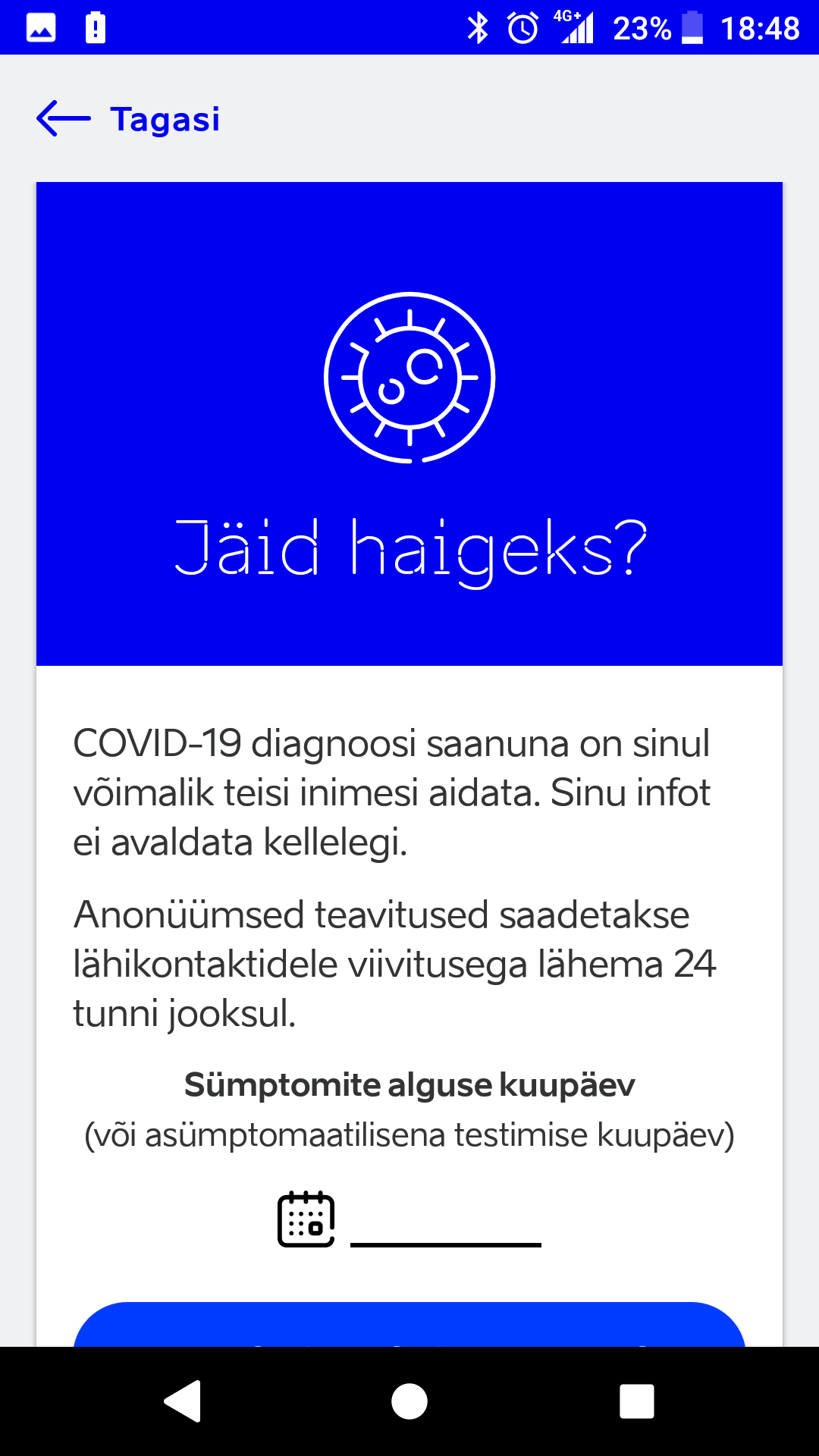The image size is (819, 1456).
Task: Open the recent apps overview
Action: coord(637,1401)
